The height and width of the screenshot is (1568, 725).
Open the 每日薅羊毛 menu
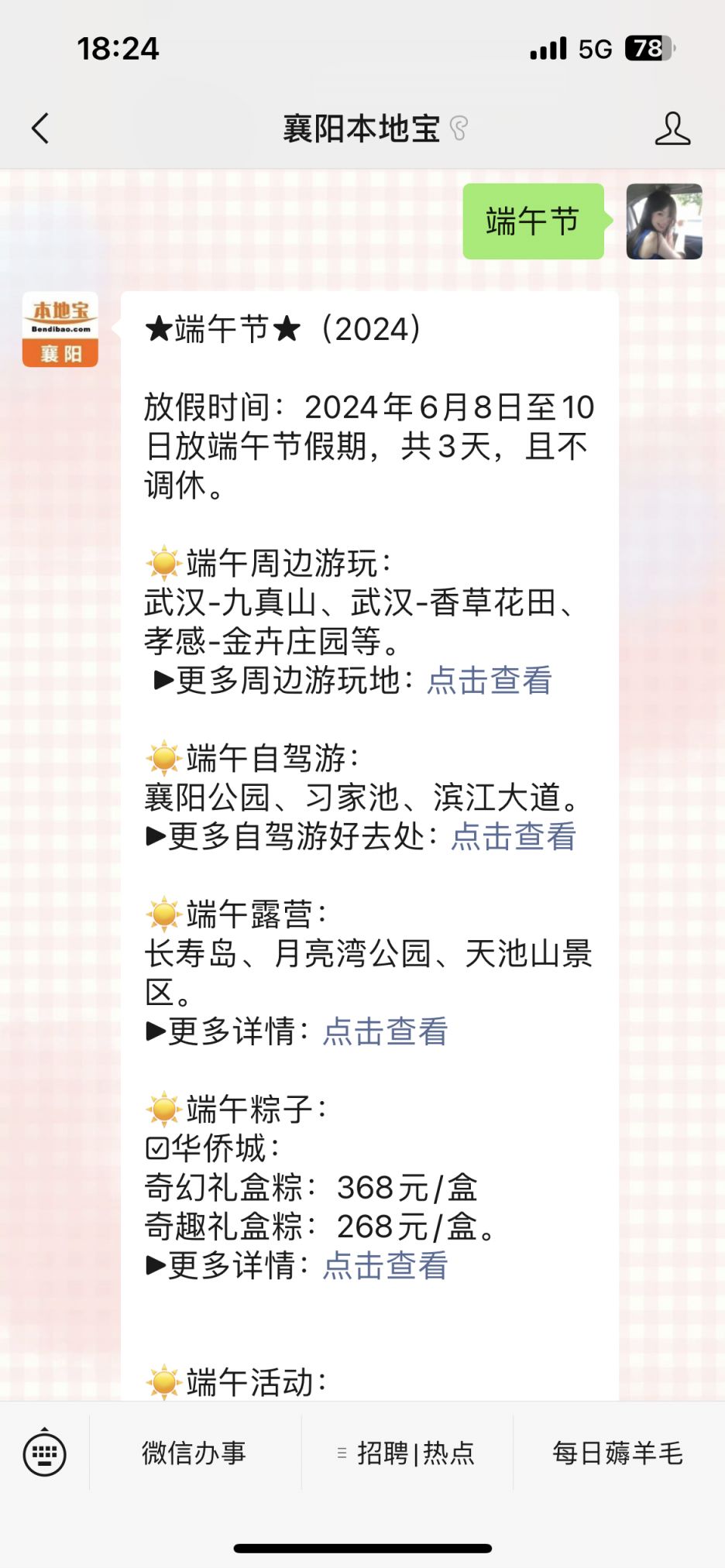tap(618, 1453)
